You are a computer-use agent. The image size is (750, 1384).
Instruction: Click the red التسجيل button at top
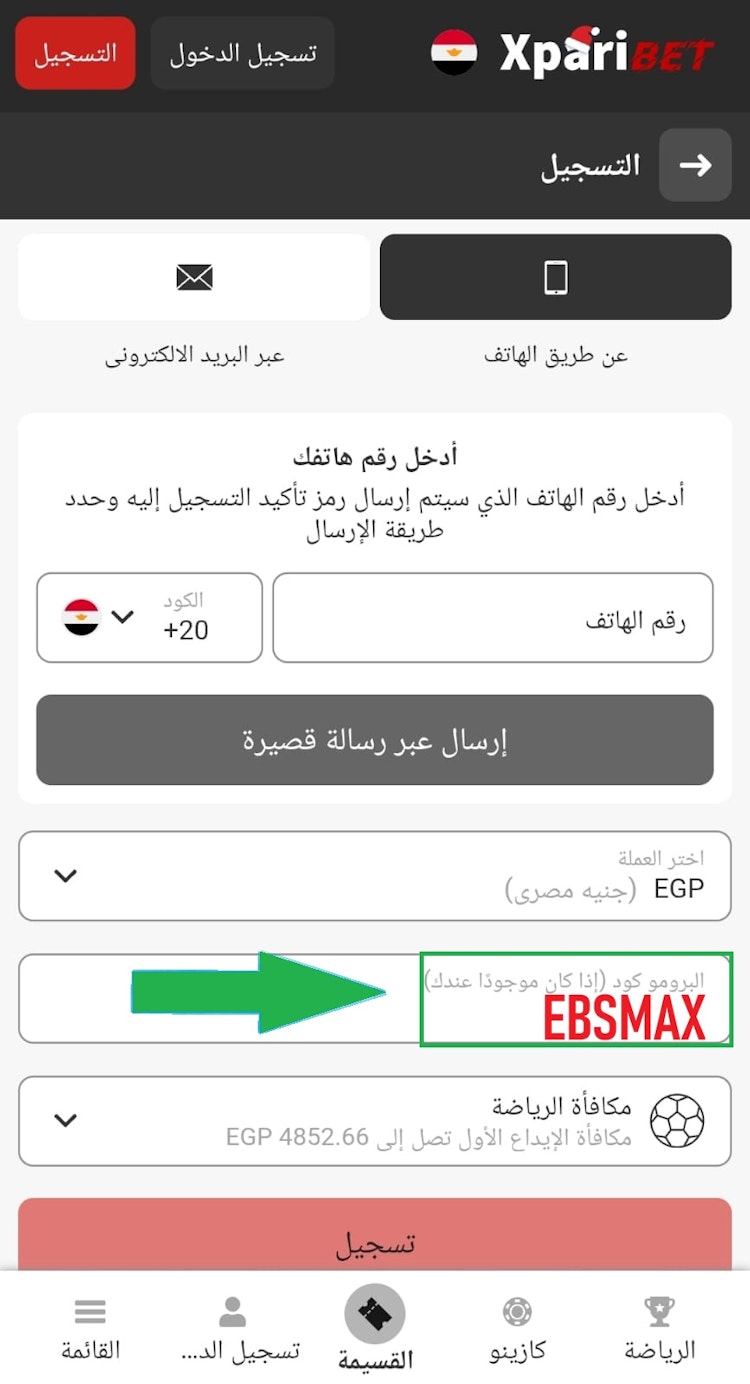(x=74, y=55)
